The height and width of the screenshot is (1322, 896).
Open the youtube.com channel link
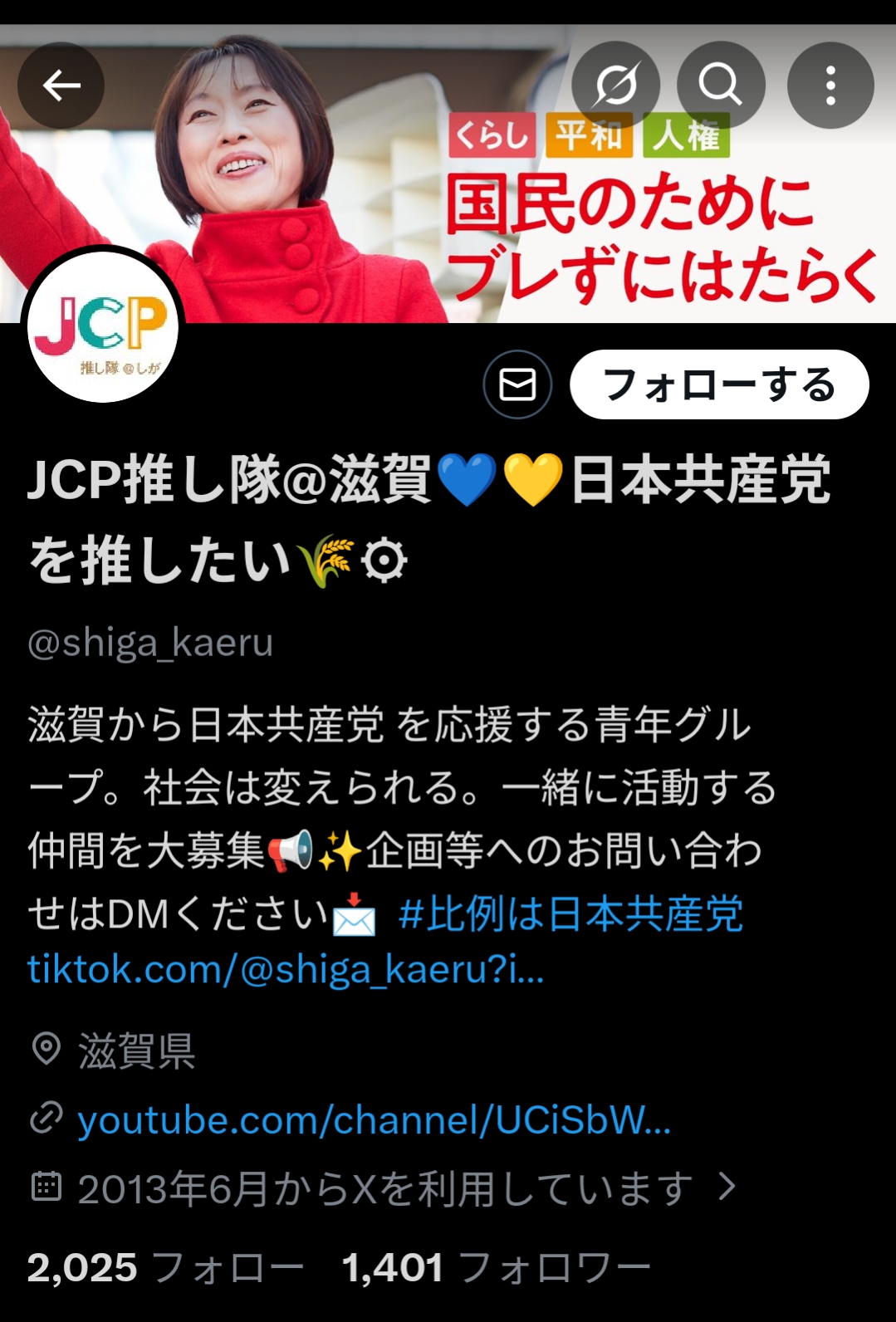click(x=374, y=1120)
